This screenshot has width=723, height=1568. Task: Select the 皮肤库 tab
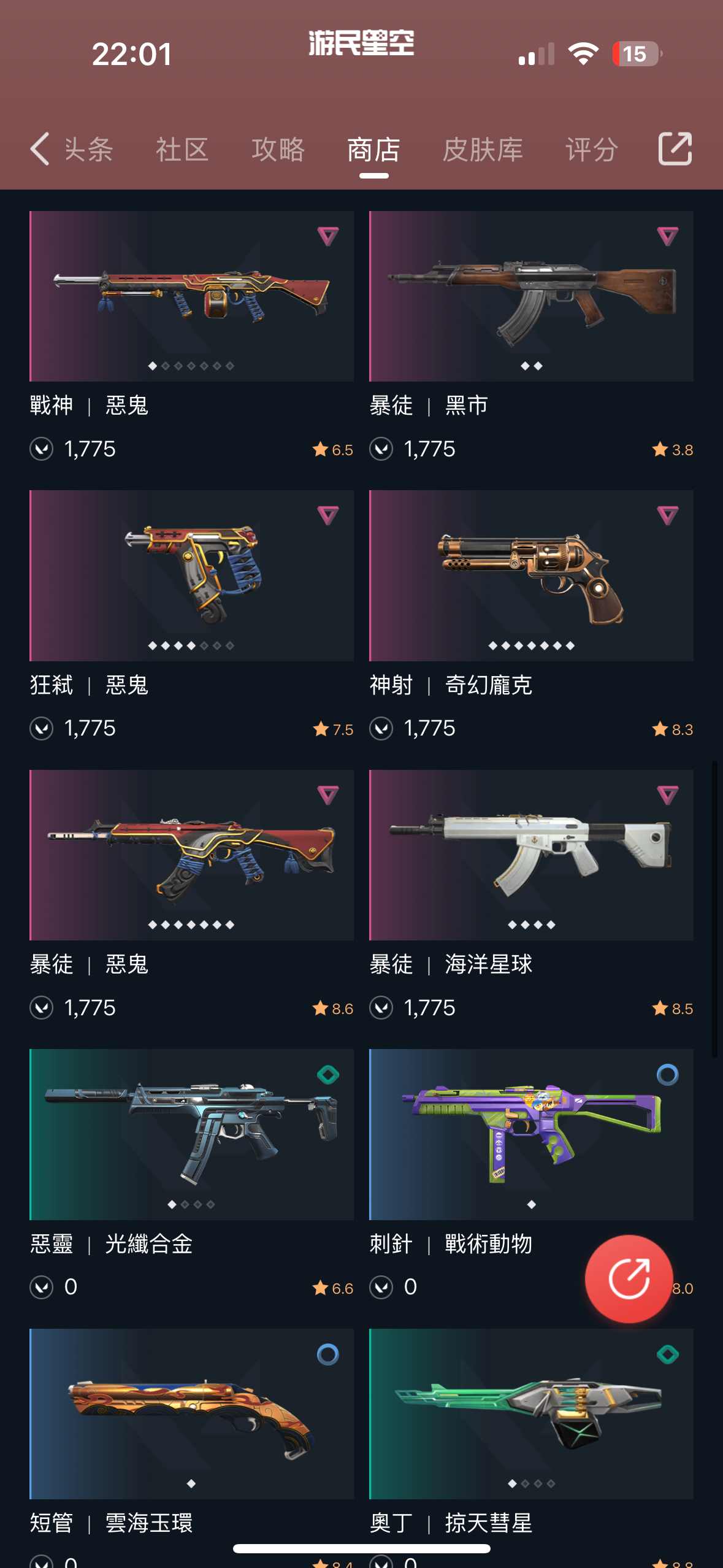[x=483, y=149]
